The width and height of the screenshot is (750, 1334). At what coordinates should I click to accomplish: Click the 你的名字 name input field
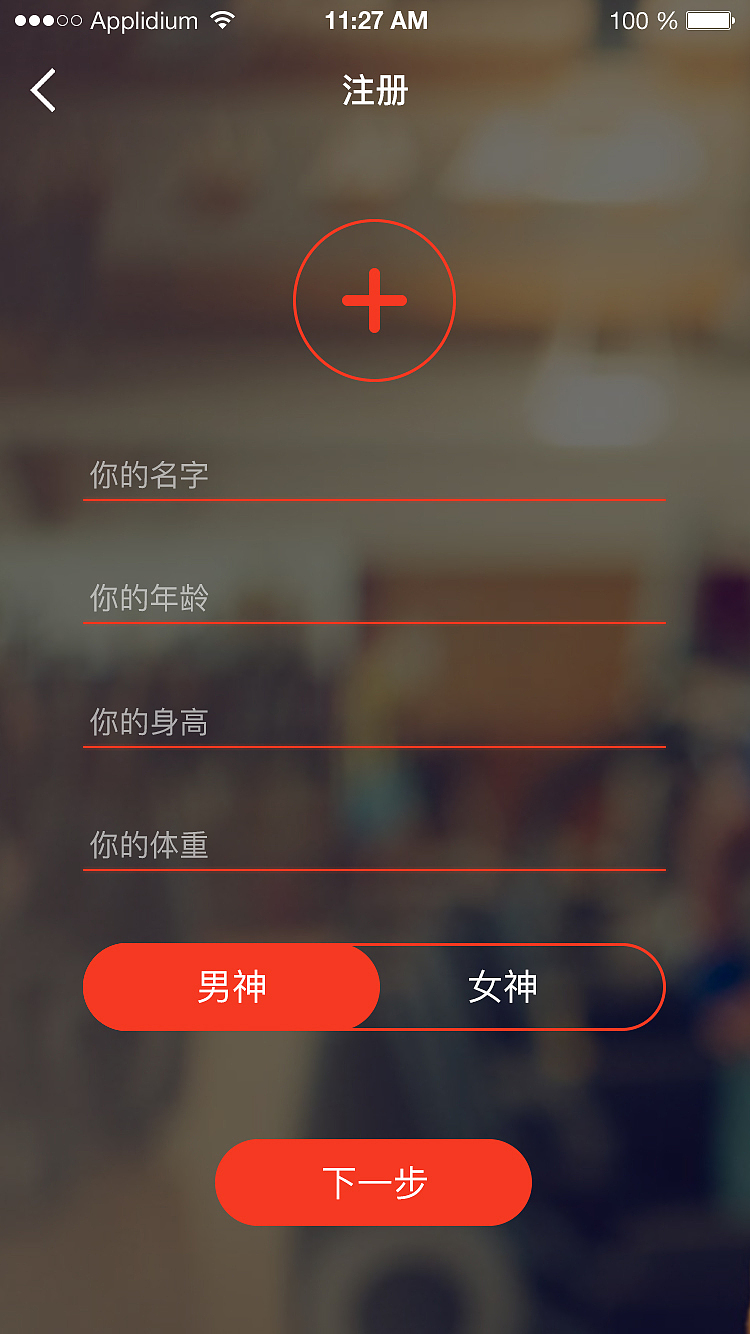tap(375, 478)
